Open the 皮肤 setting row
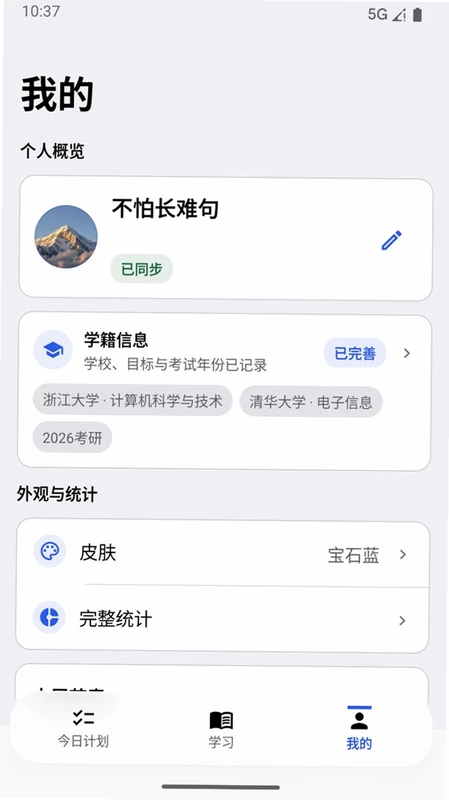This screenshot has height=800, width=449. (x=223, y=553)
